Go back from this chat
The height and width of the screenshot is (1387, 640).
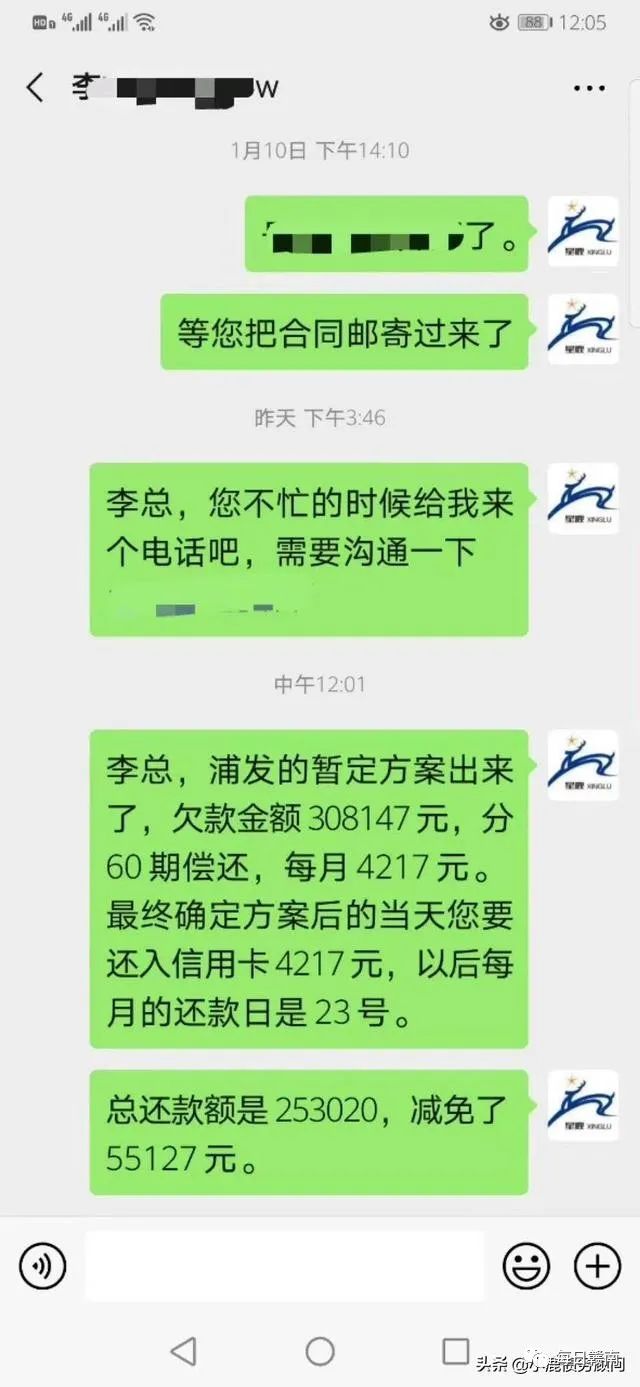pos(35,88)
